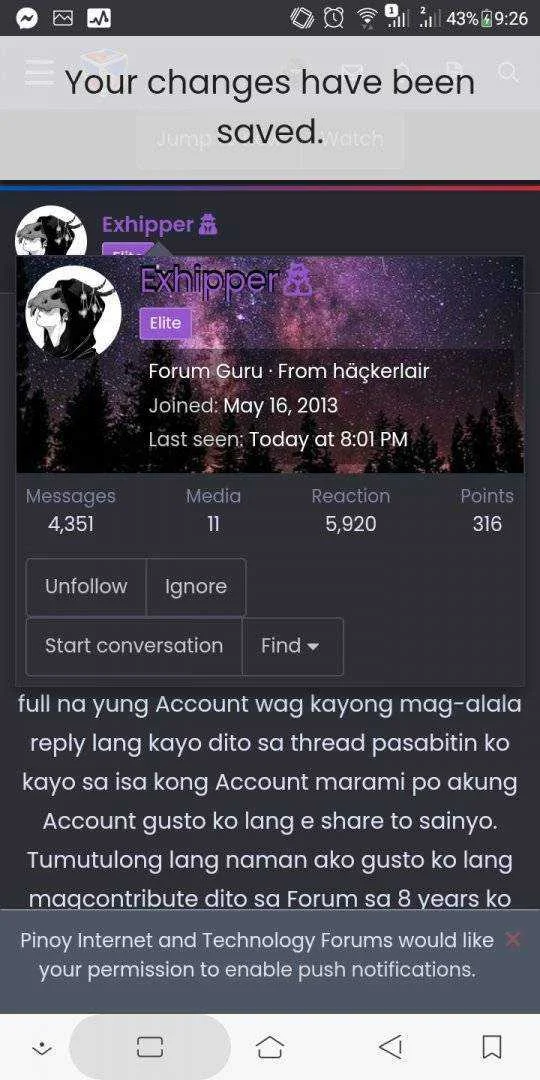Start conversation with Exhipper
Image resolution: width=540 pixels, height=1080 pixels.
pos(134,646)
